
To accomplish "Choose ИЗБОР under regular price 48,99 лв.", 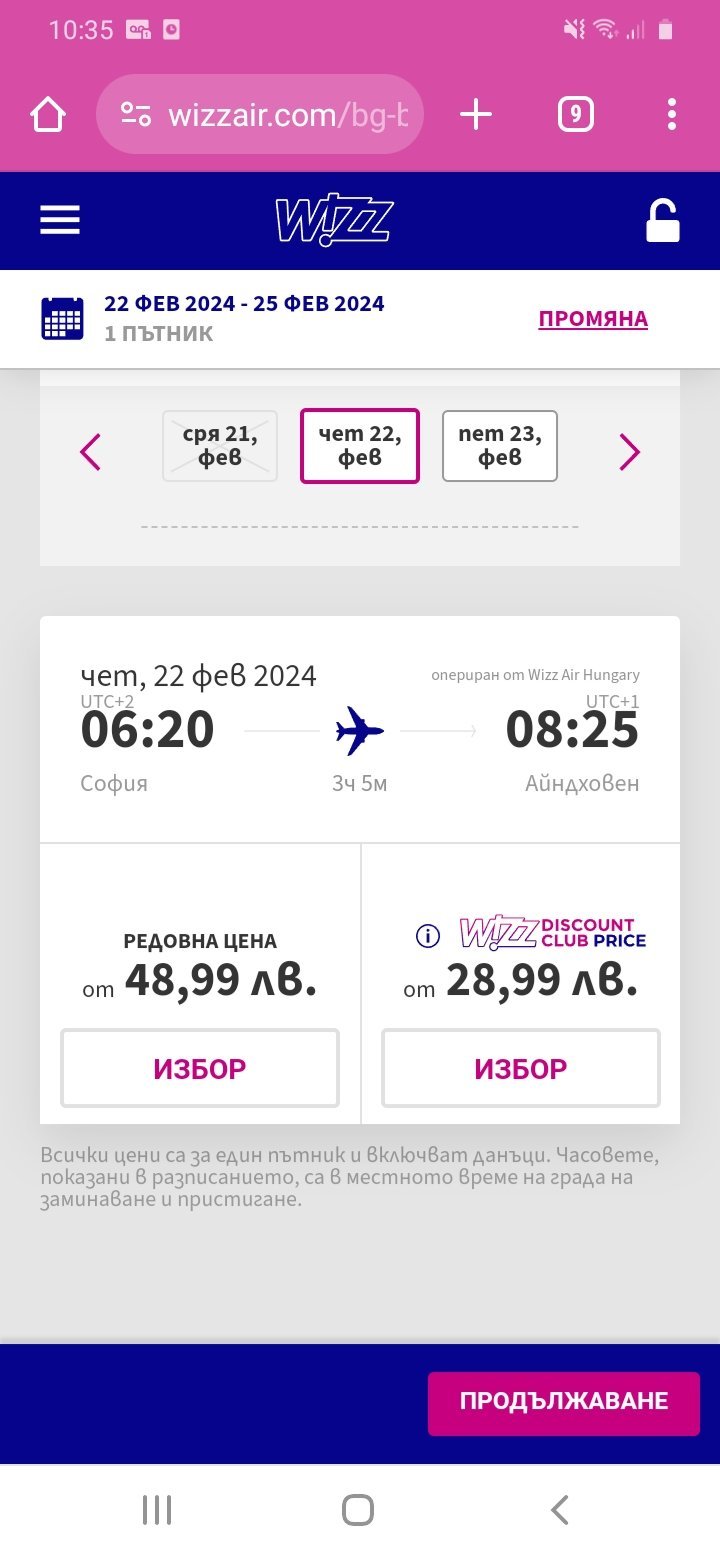I will pyautogui.click(x=200, y=1068).
